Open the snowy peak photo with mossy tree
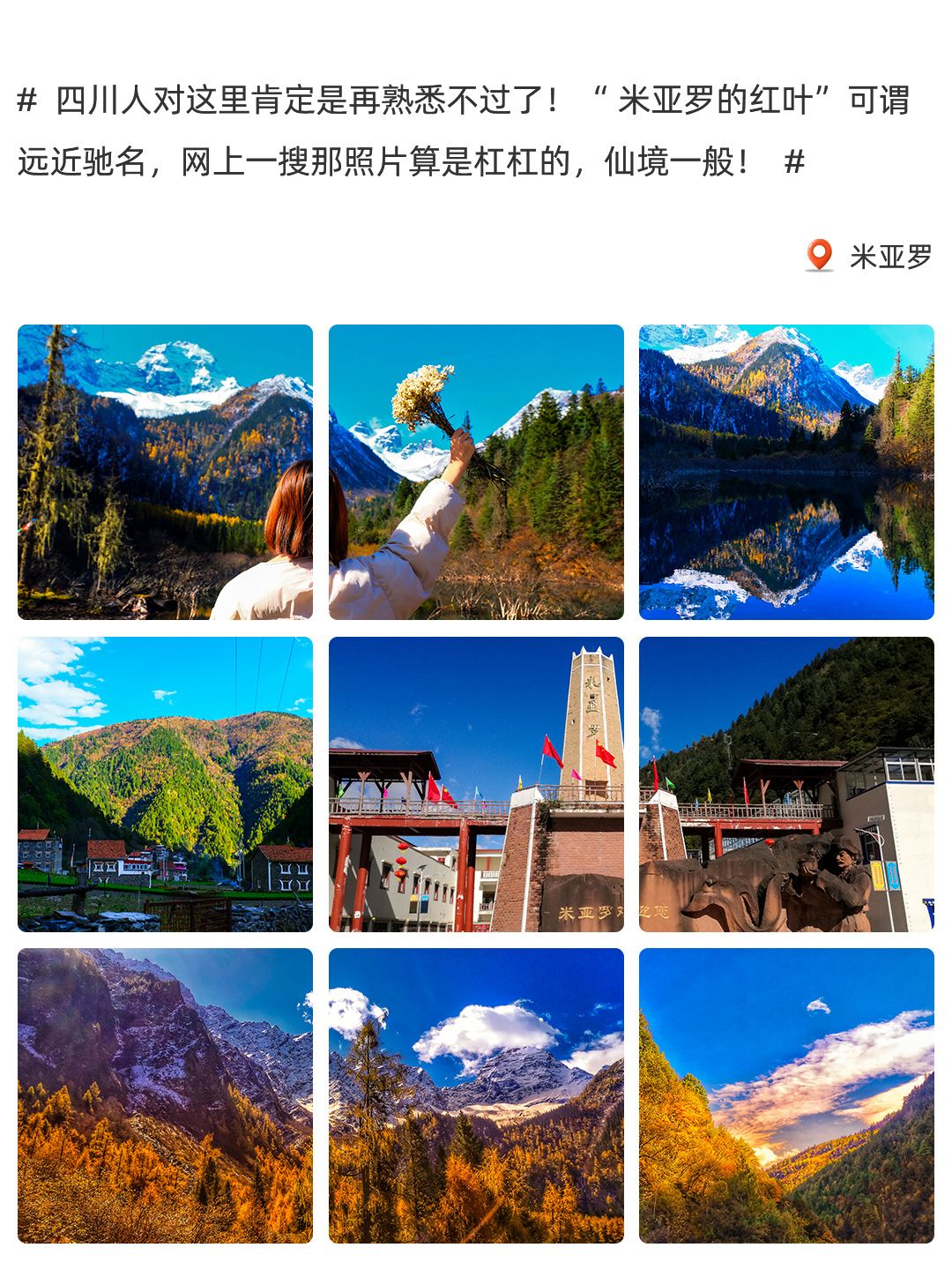 pos(165,472)
